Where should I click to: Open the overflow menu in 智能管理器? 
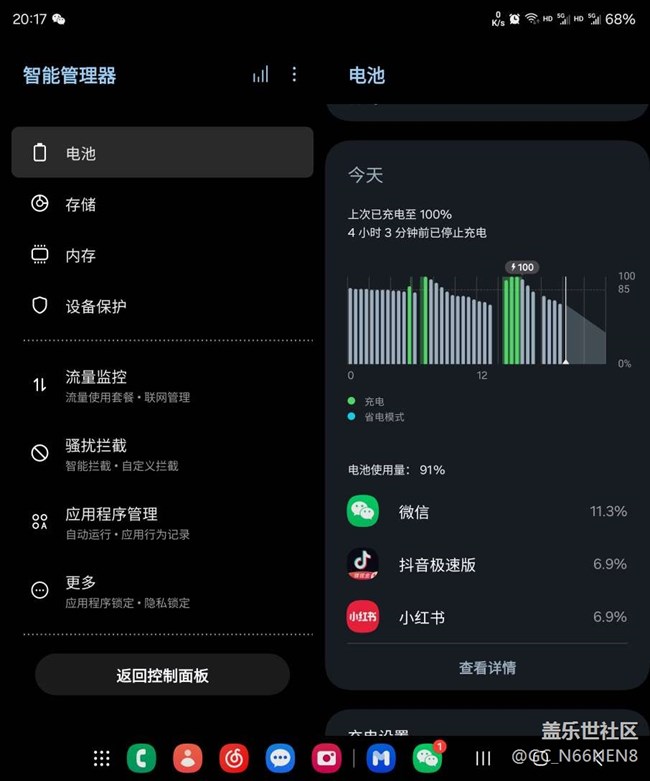tap(294, 75)
